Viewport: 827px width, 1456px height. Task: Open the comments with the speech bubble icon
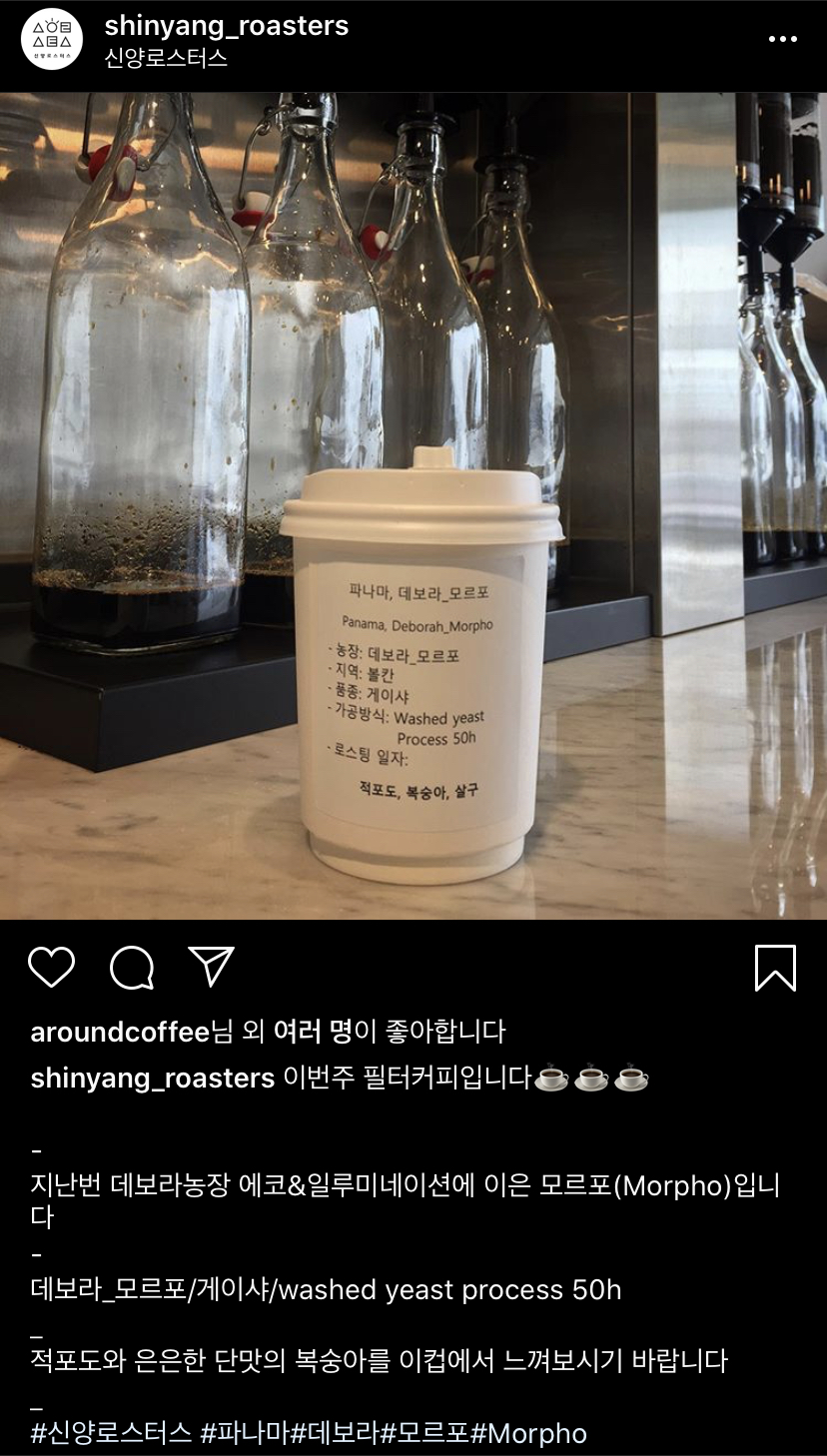pyautogui.click(x=132, y=967)
